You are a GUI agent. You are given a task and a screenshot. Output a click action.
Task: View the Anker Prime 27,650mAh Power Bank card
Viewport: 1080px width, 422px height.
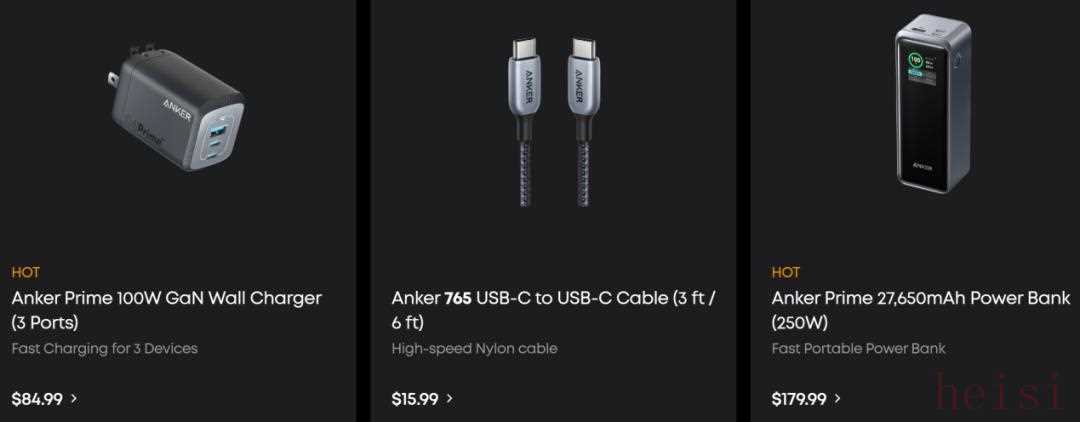click(920, 309)
